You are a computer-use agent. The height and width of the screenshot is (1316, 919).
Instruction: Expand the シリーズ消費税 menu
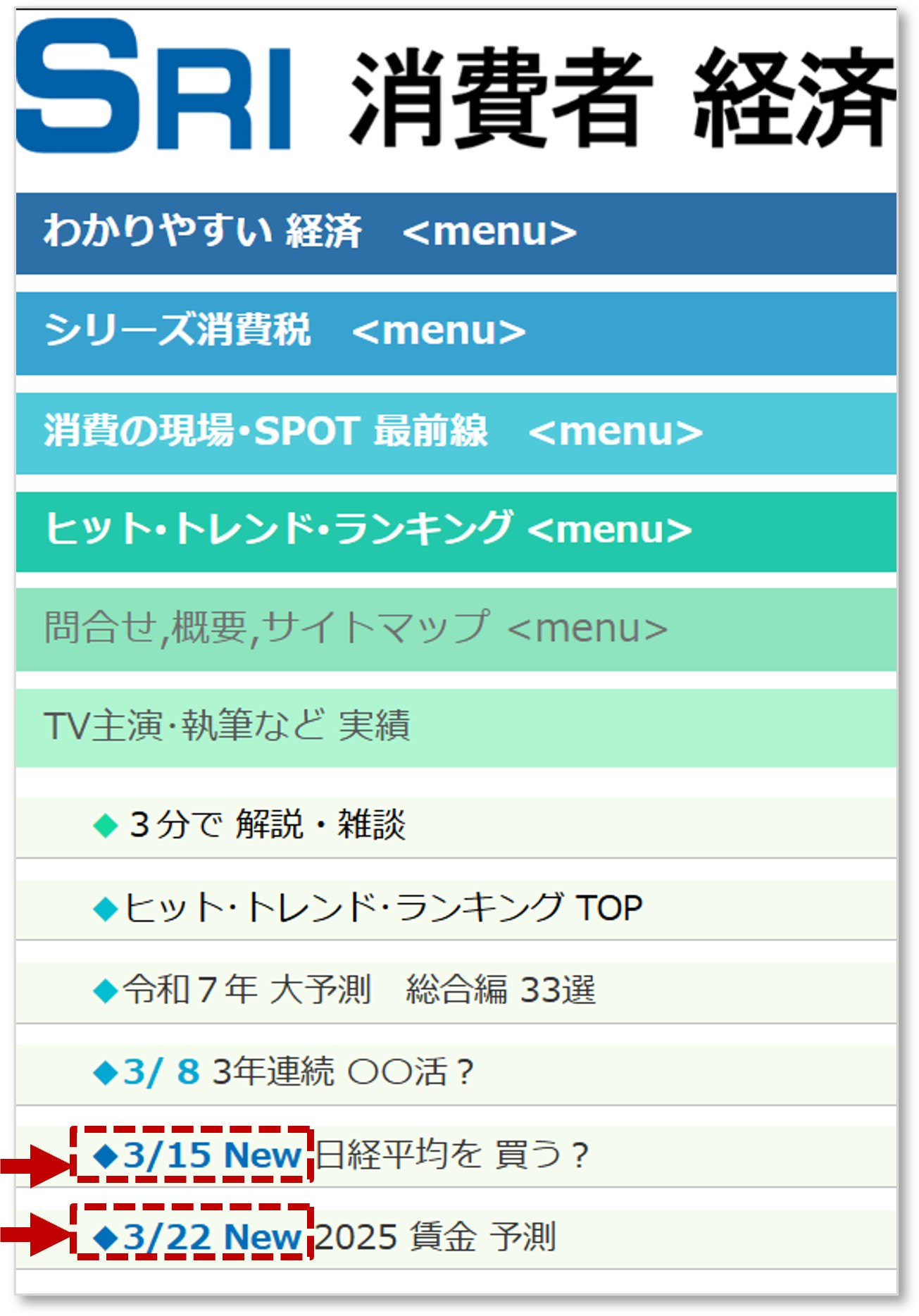point(285,332)
